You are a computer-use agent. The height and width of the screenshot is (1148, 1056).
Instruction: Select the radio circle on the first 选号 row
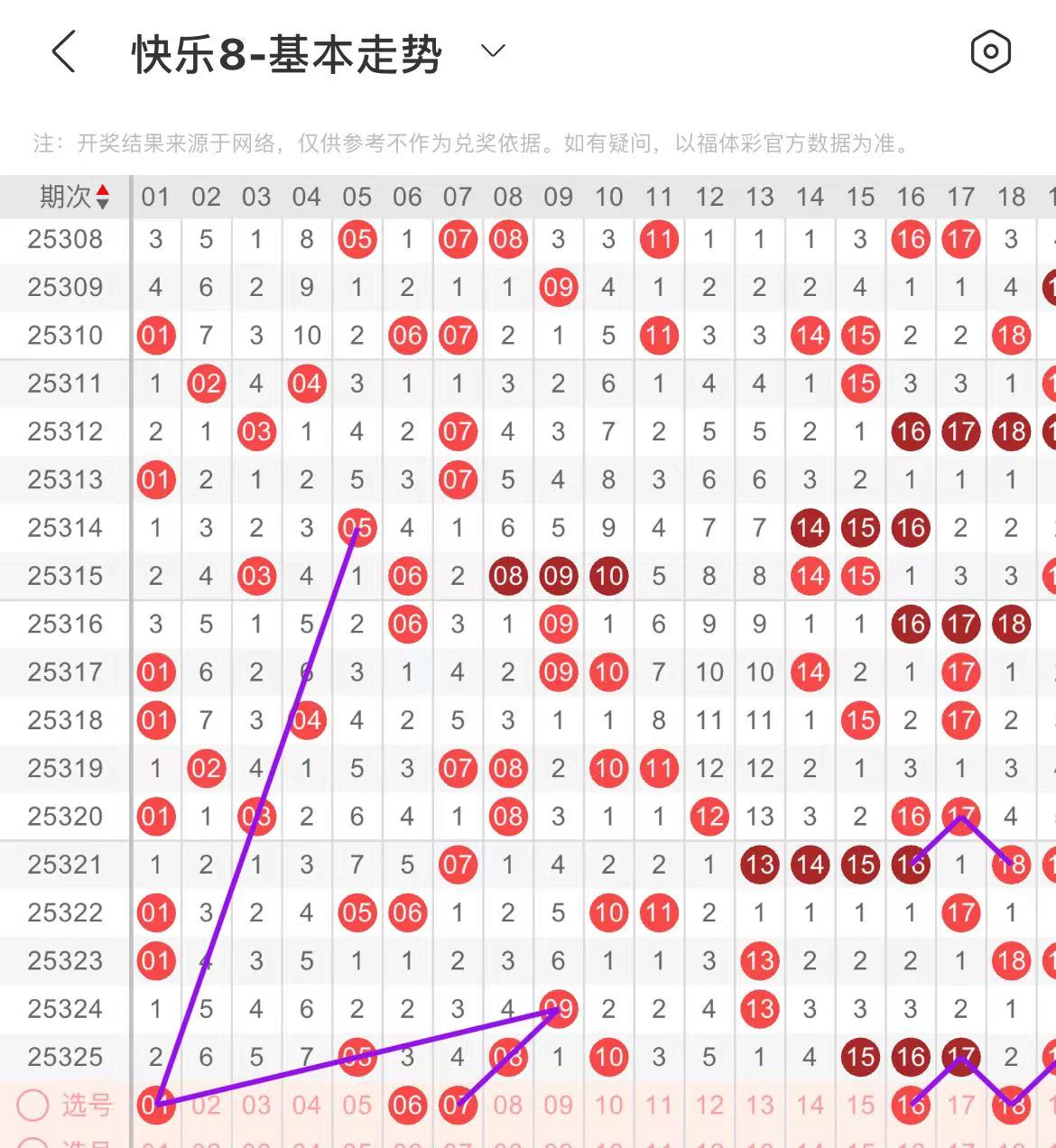tap(33, 1105)
